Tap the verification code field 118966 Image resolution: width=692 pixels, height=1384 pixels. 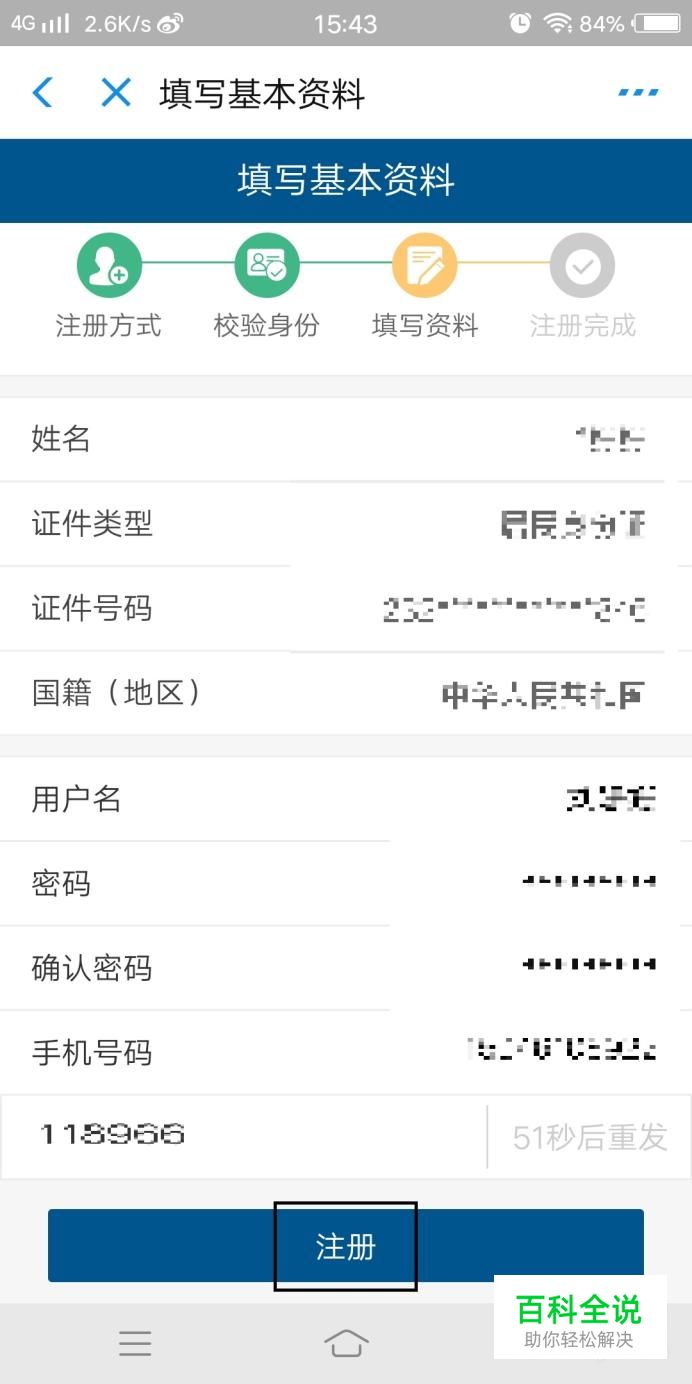coord(244,1136)
